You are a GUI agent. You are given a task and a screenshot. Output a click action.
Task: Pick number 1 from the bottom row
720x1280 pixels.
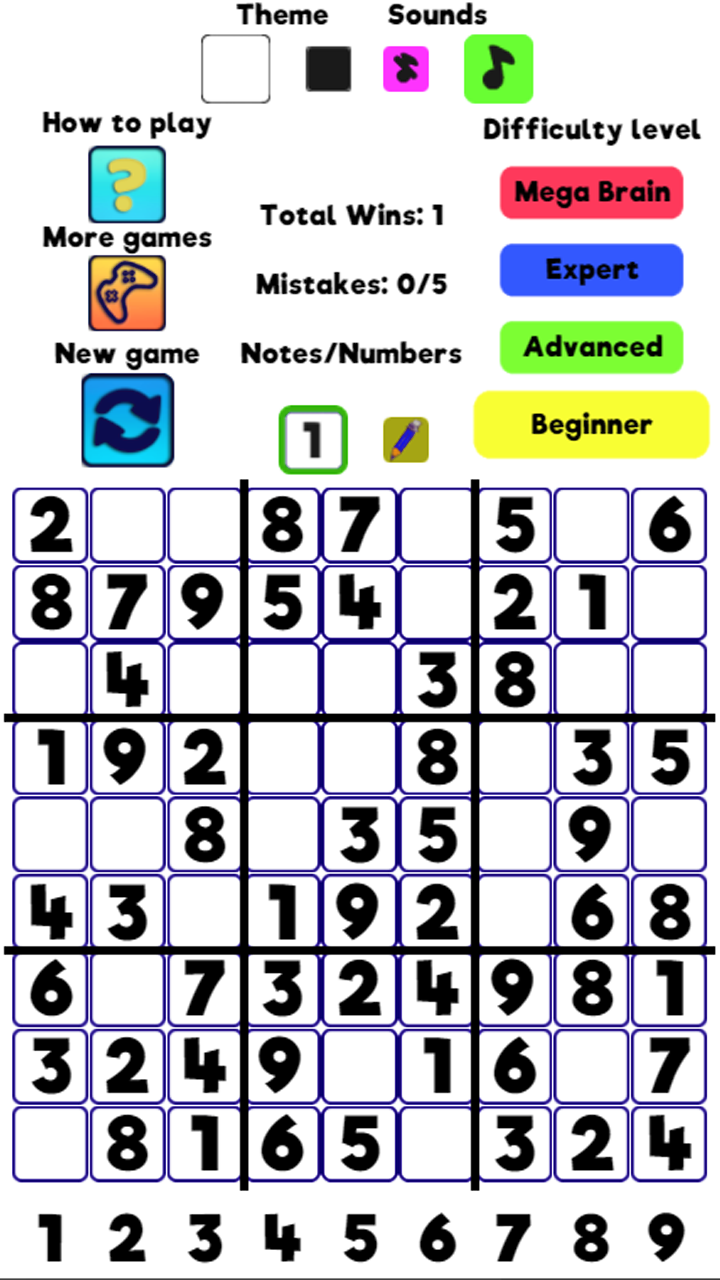point(50,1237)
